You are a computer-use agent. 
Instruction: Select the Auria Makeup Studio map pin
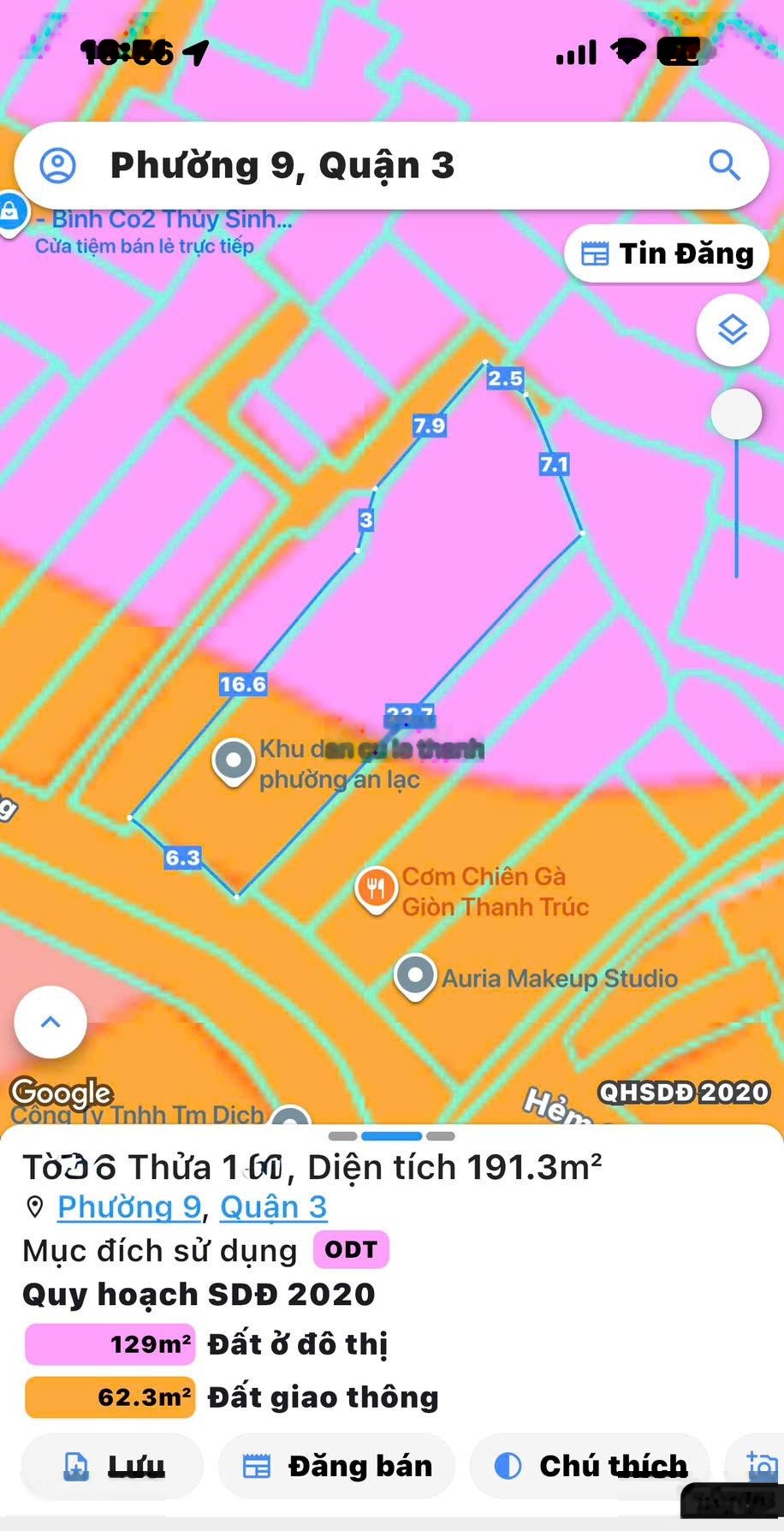415,976
